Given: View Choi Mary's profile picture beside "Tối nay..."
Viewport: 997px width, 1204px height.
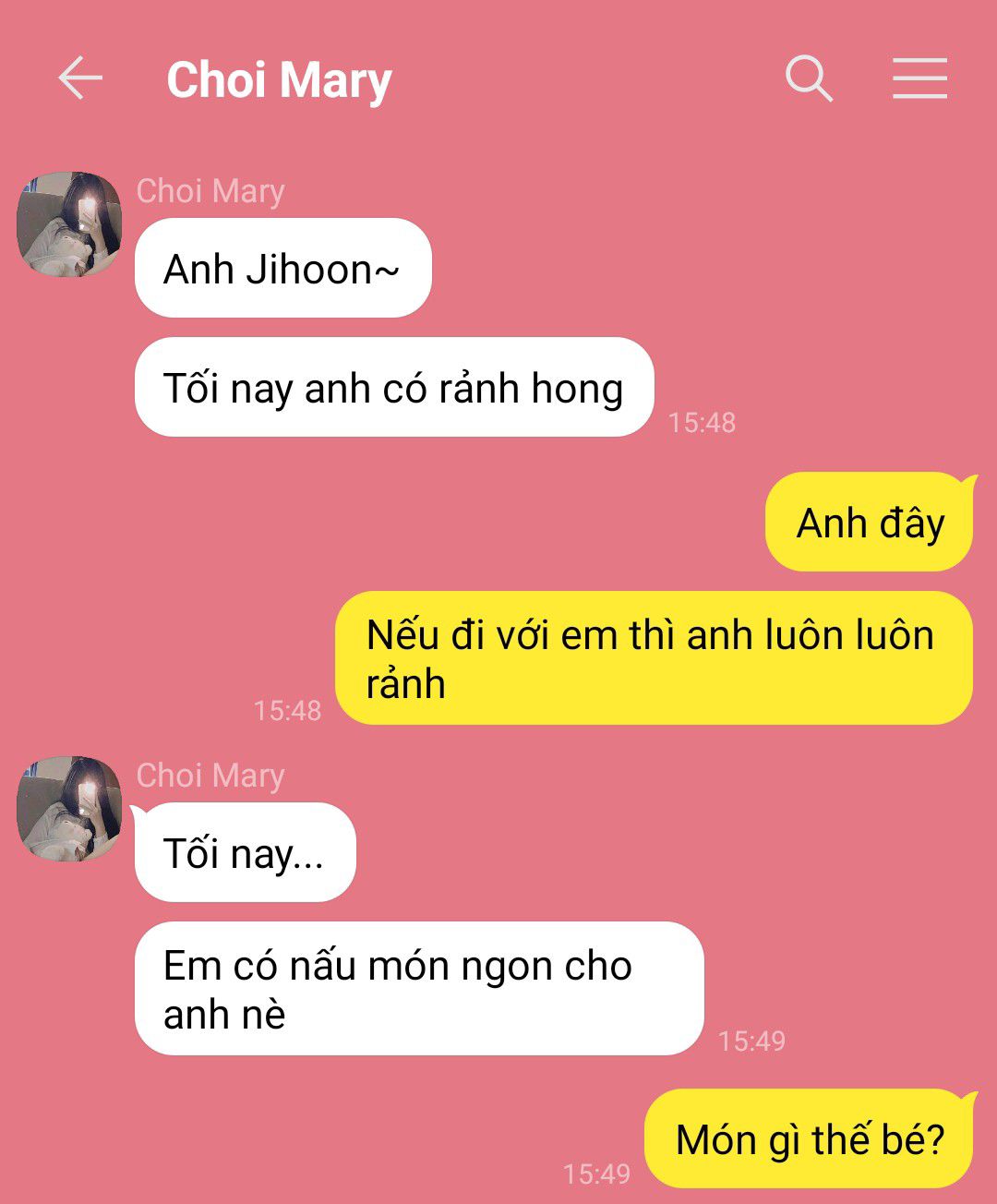Looking at the screenshot, I should click(69, 809).
